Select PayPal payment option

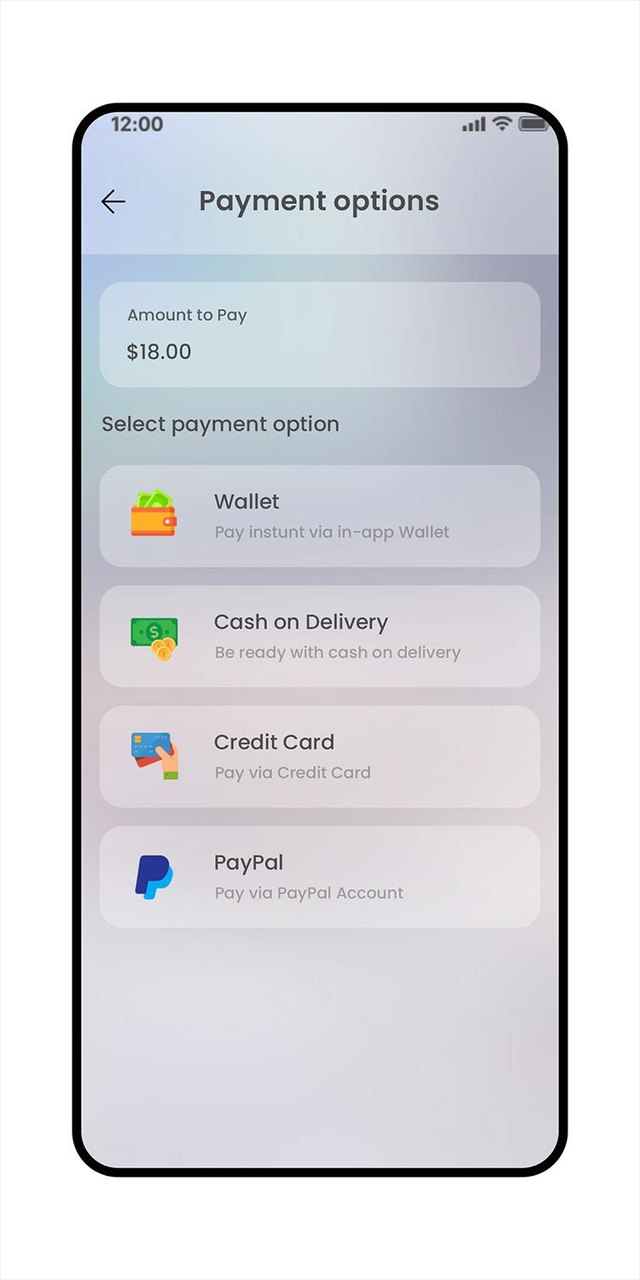pos(319,876)
